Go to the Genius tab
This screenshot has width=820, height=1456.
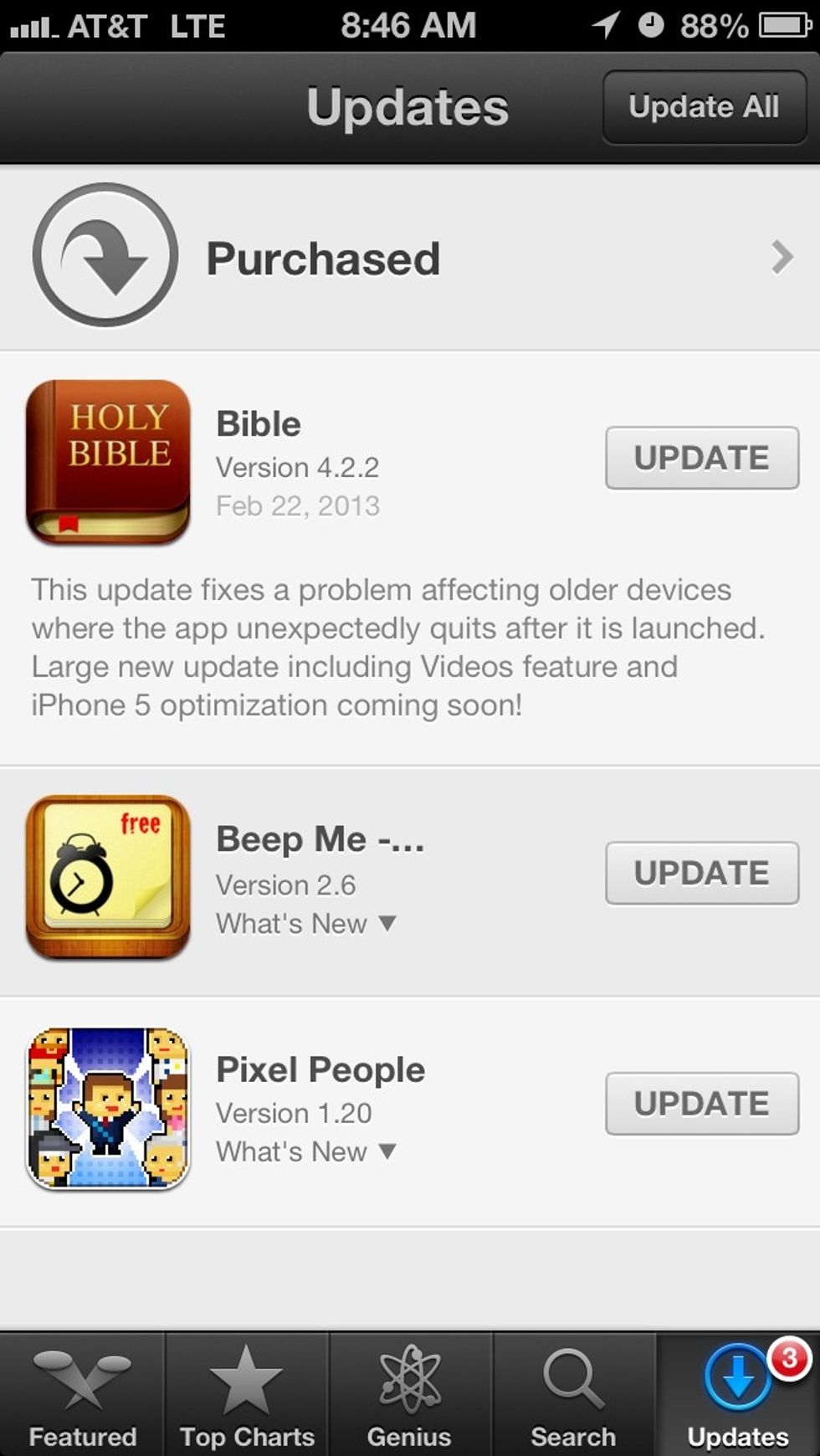pos(410,1394)
